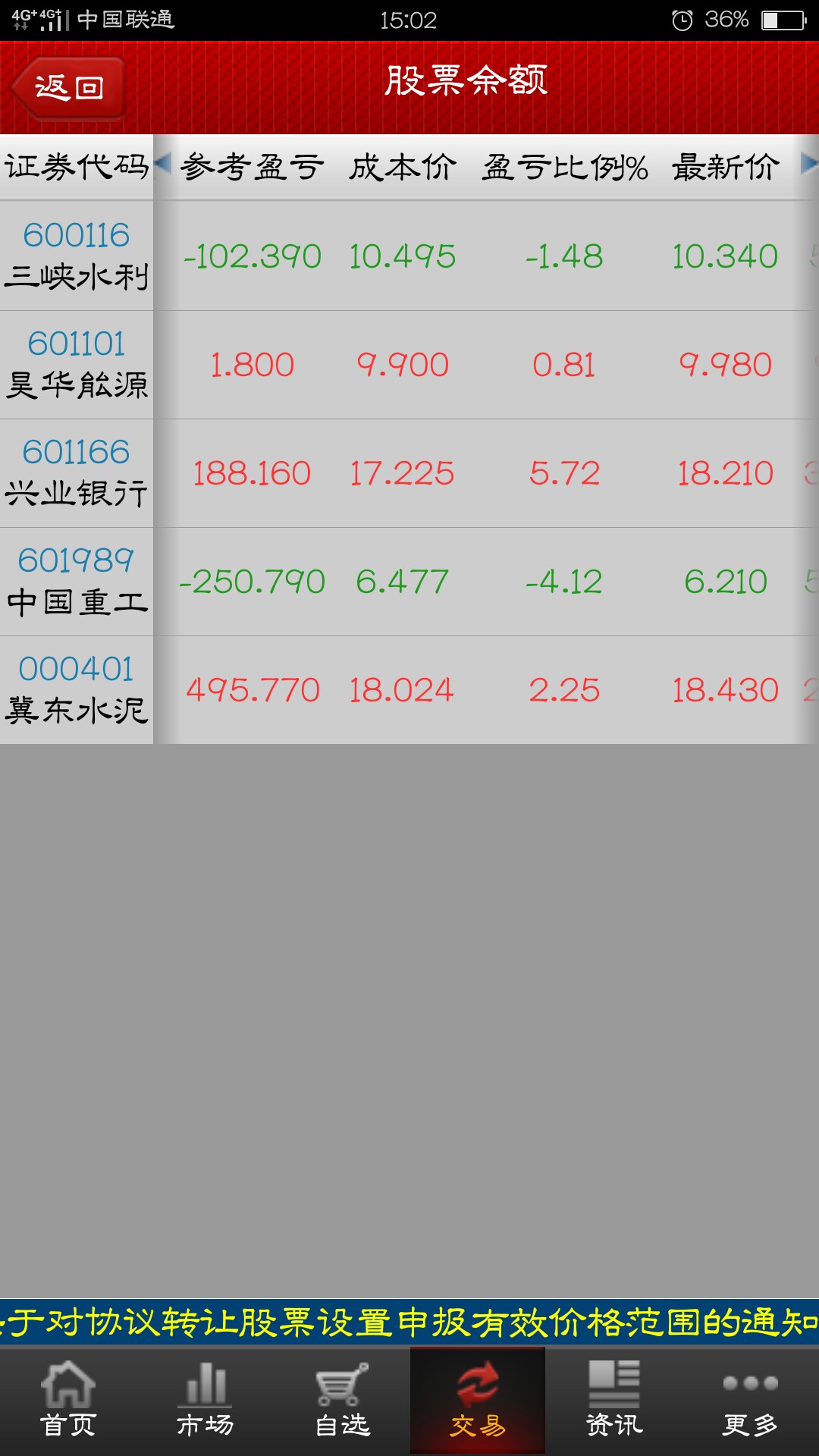This screenshot has height=1456, width=819.
Task: Open the 601101 昊华能源 holding row
Action: [409, 365]
